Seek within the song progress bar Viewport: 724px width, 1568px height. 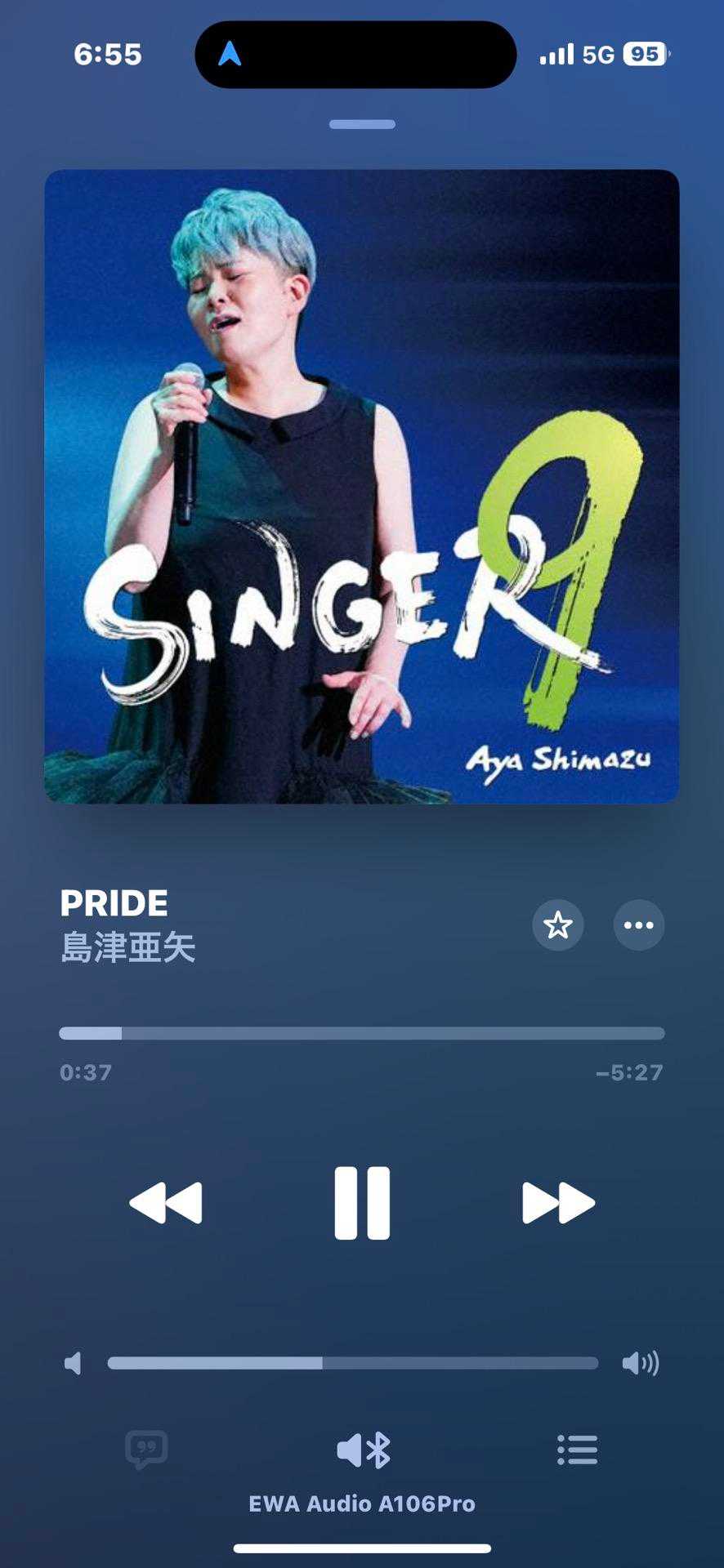362,1033
